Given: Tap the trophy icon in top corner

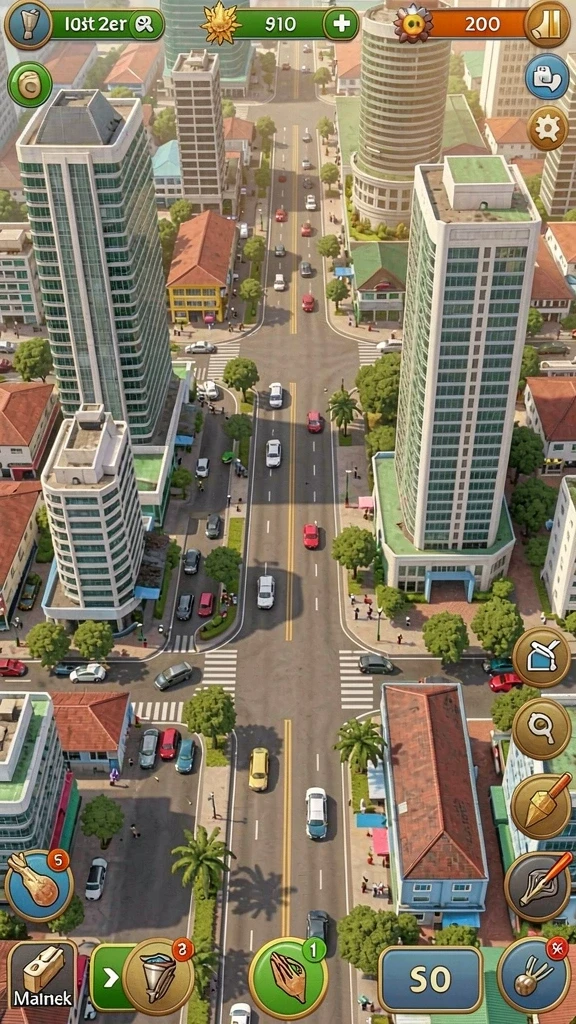Looking at the screenshot, I should point(27,24).
